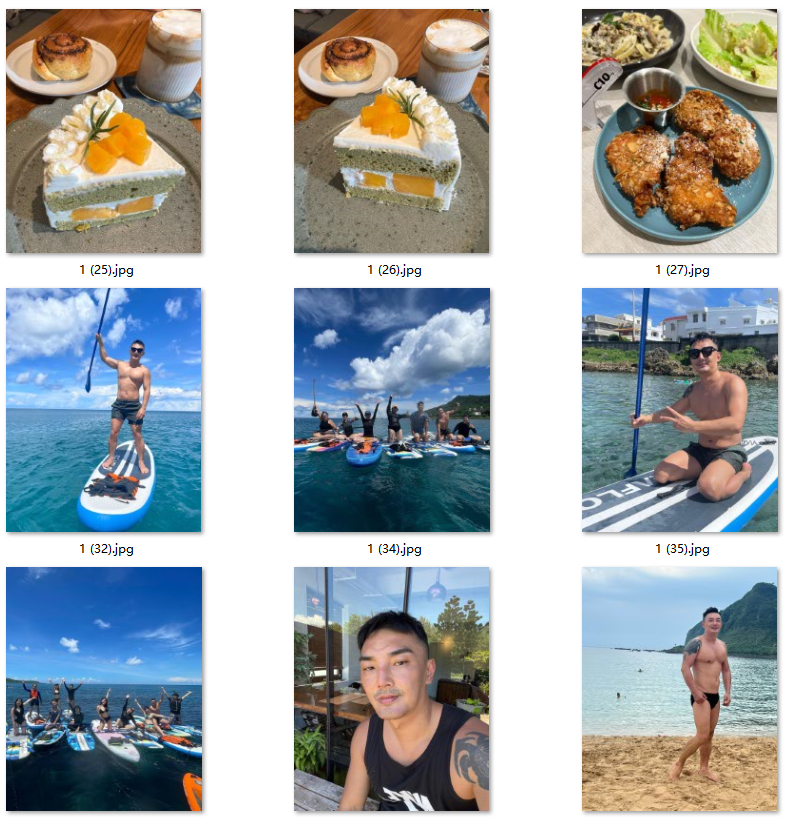Open the image 1 (25).jpg
Screen dimensions: 791x818
click(104, 131)
